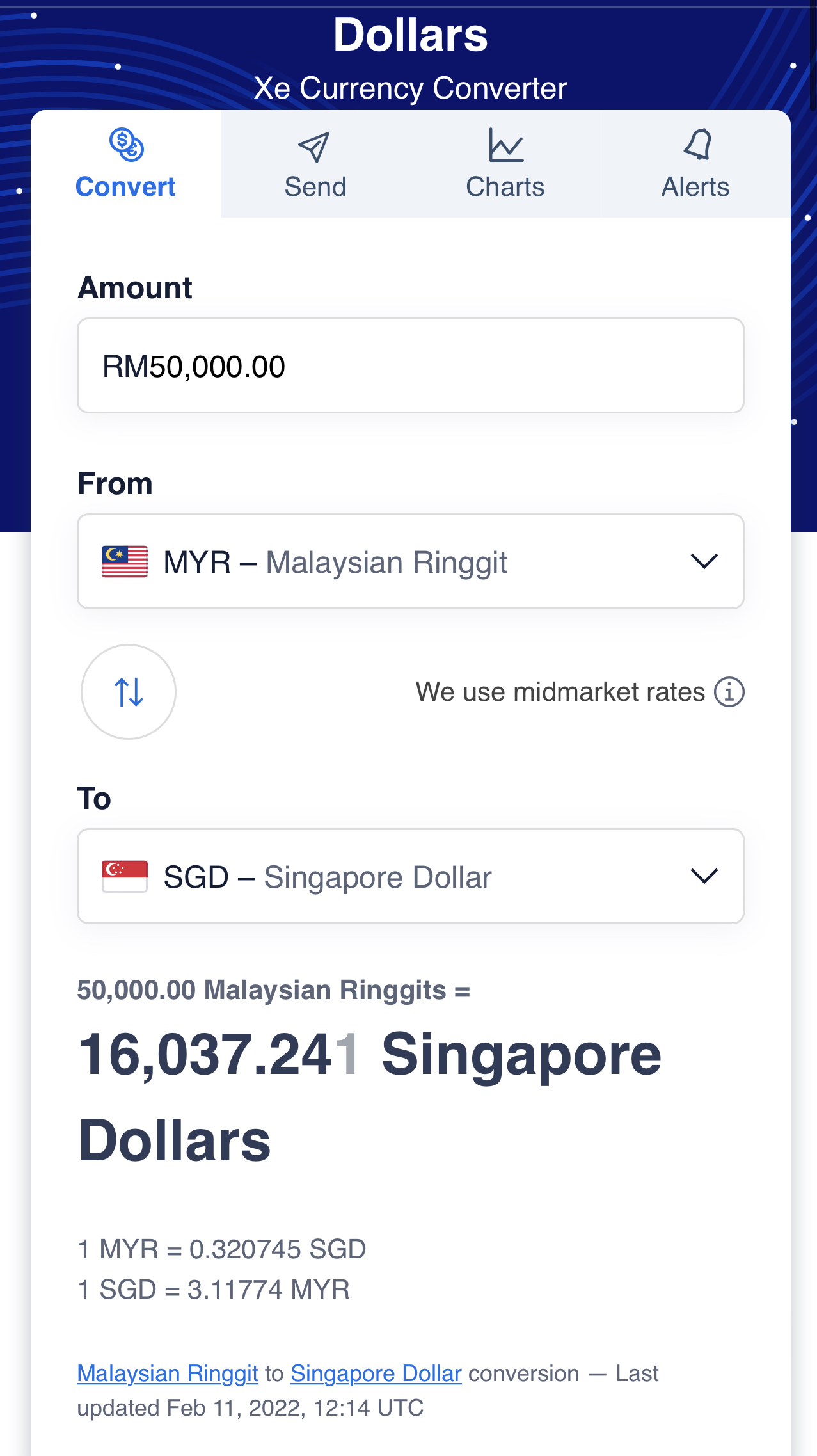Open the midmarket rates info icon

(729, 692)
